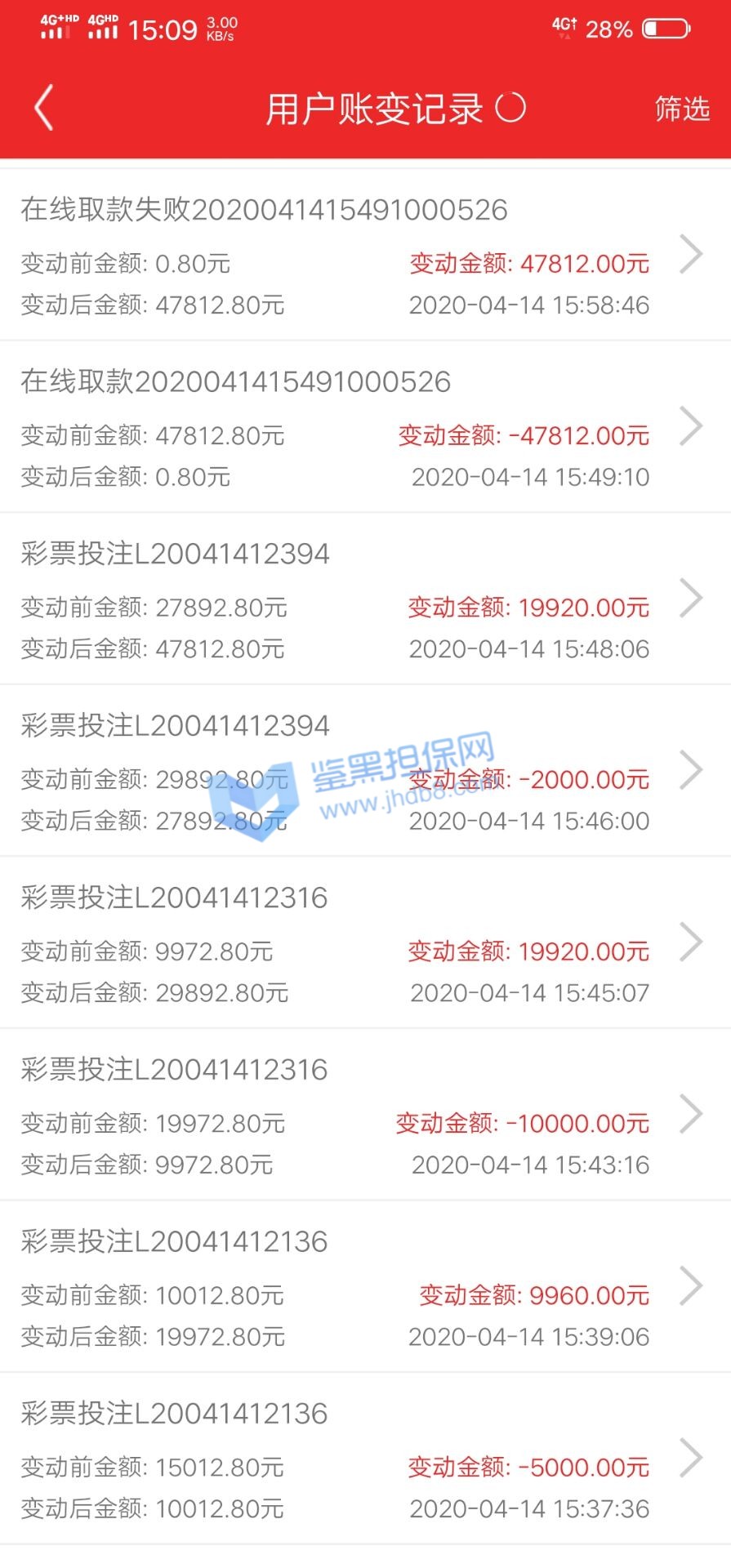
Task: Open 彩票投注L20041412394 record of -2000.00元
Action: [364, 772]
